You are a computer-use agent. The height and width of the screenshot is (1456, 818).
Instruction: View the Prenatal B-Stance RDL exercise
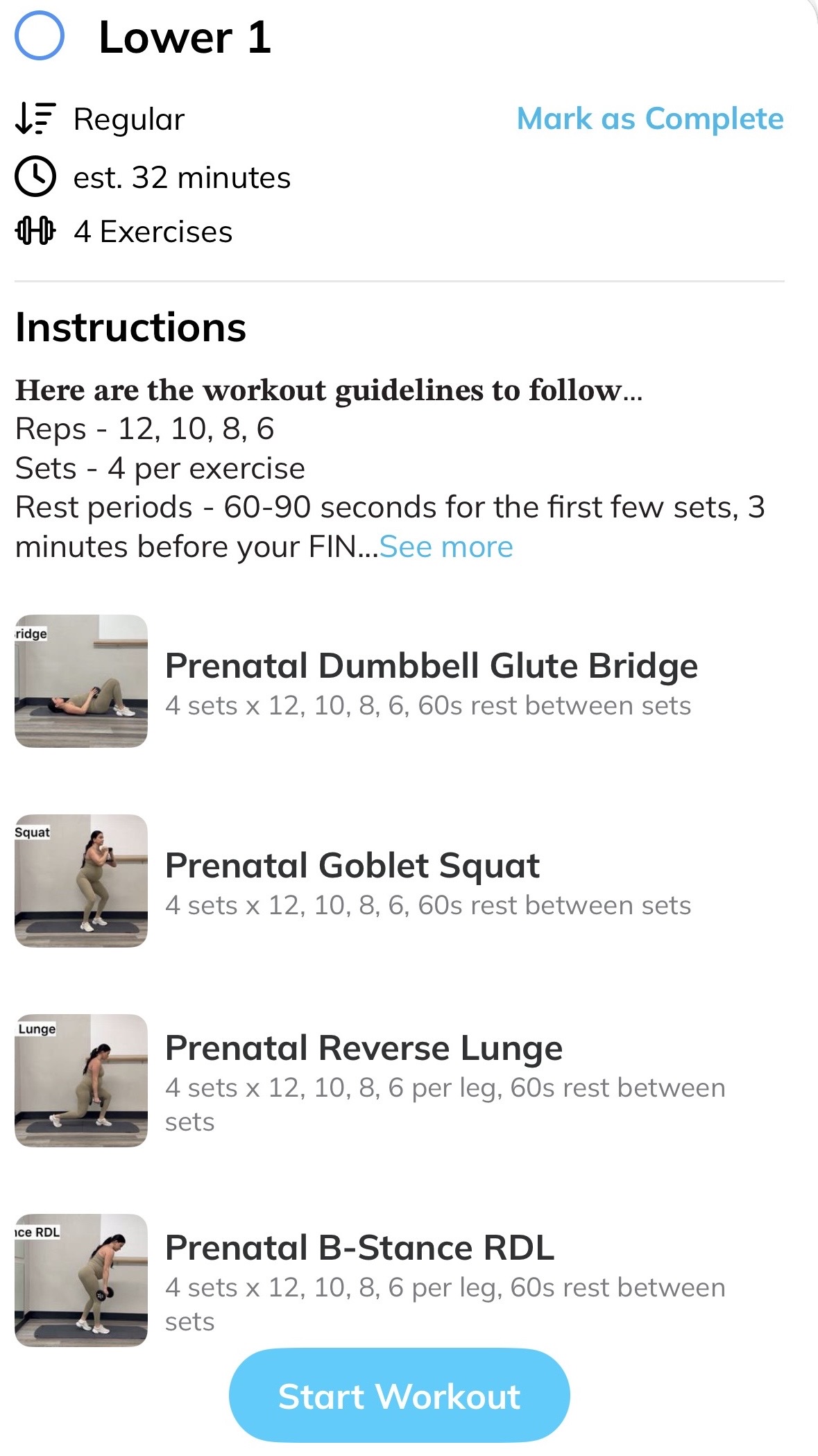[x=359, y=1249]
